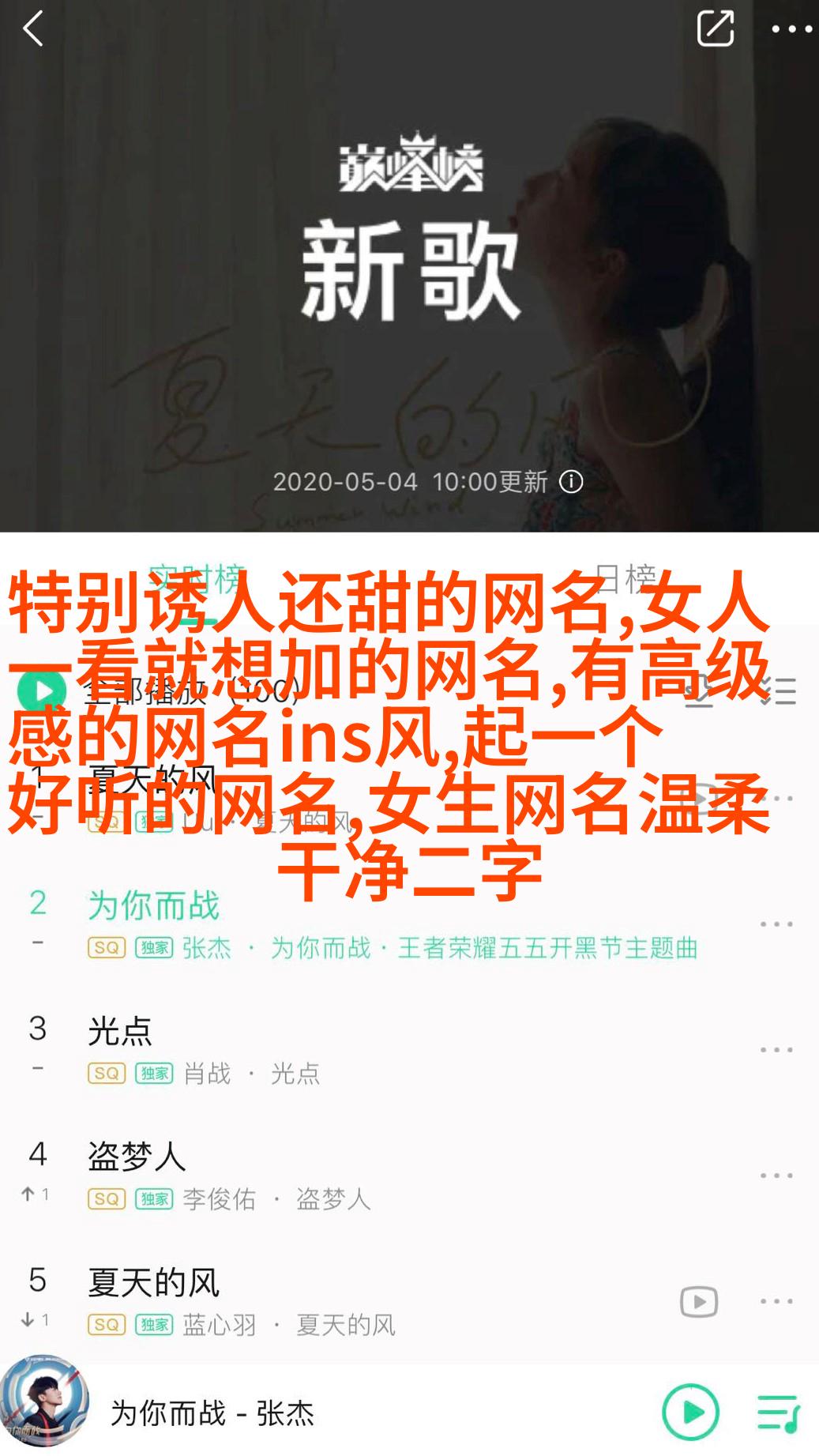The width and height of the screenshot is (819, 1456).
Task: Open more options for 蓝心羽's 夏天的风
Action: [776, 1301]
